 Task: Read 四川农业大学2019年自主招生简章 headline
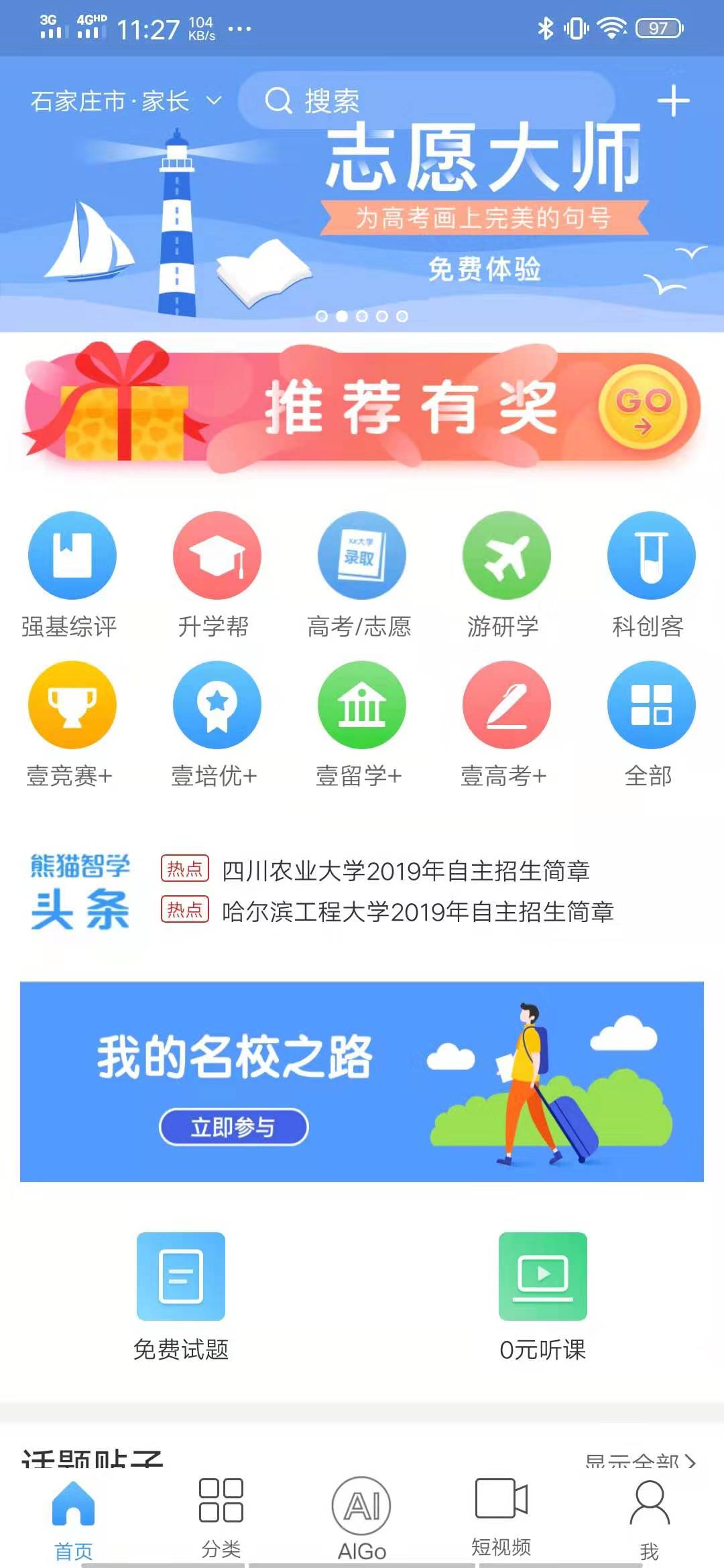(x=405, y=871)
